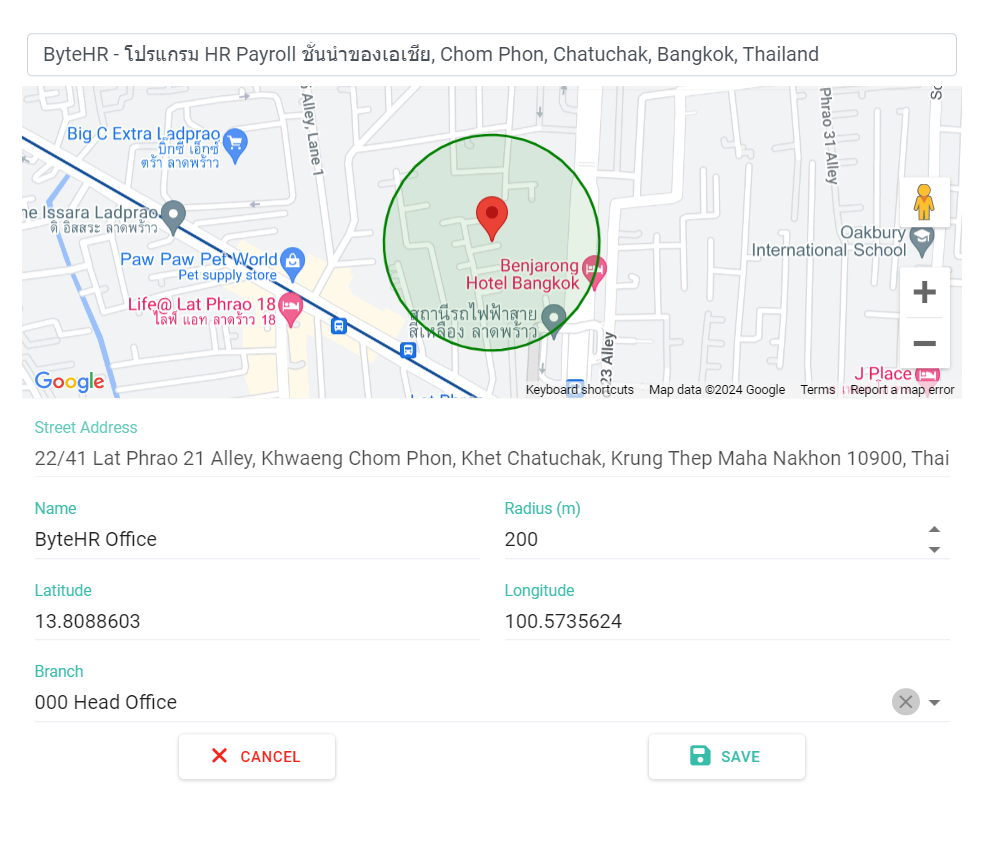
Task: Save the location settings
Action: pos(726,757)
